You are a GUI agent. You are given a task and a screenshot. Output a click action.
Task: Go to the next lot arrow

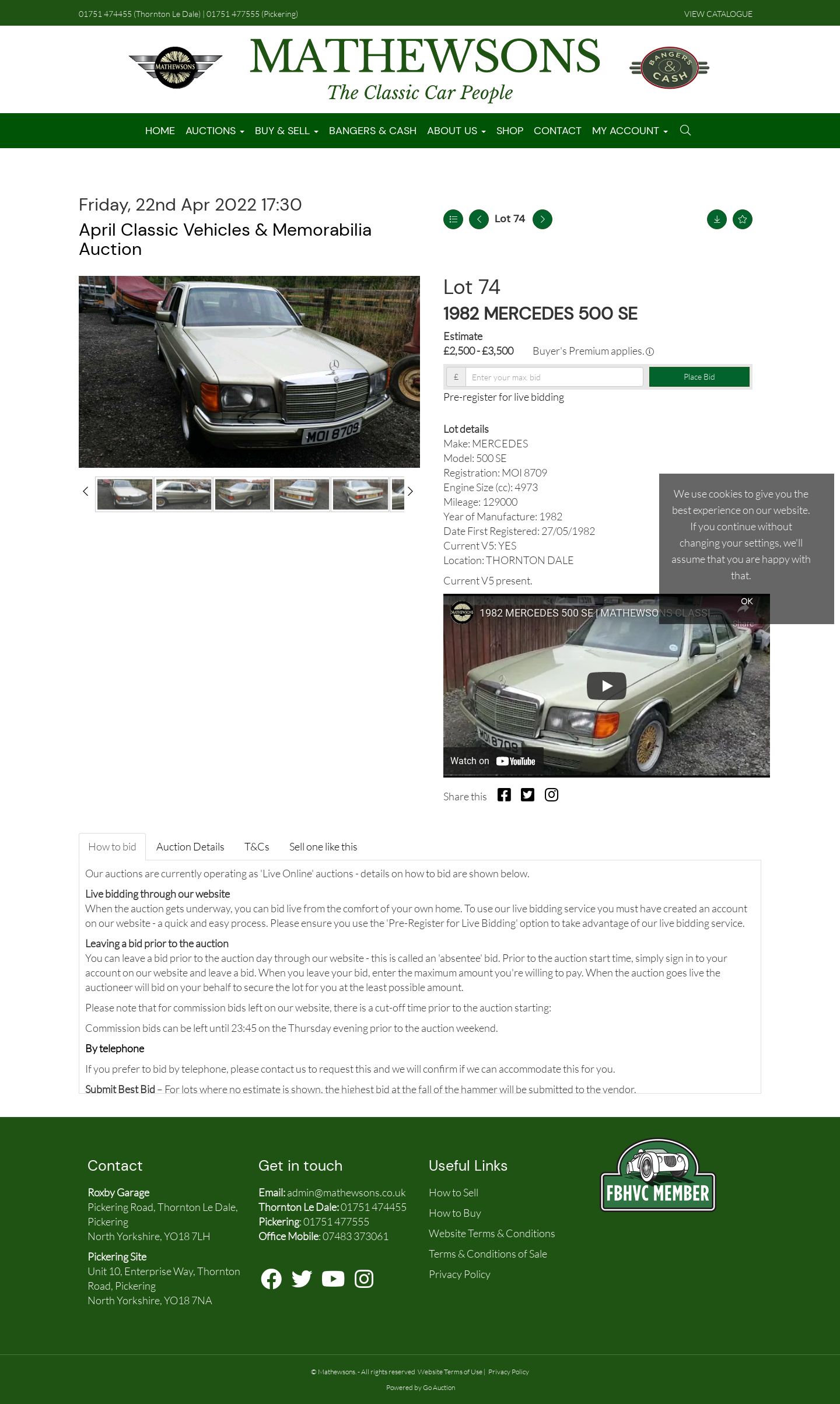coord(542,219)
